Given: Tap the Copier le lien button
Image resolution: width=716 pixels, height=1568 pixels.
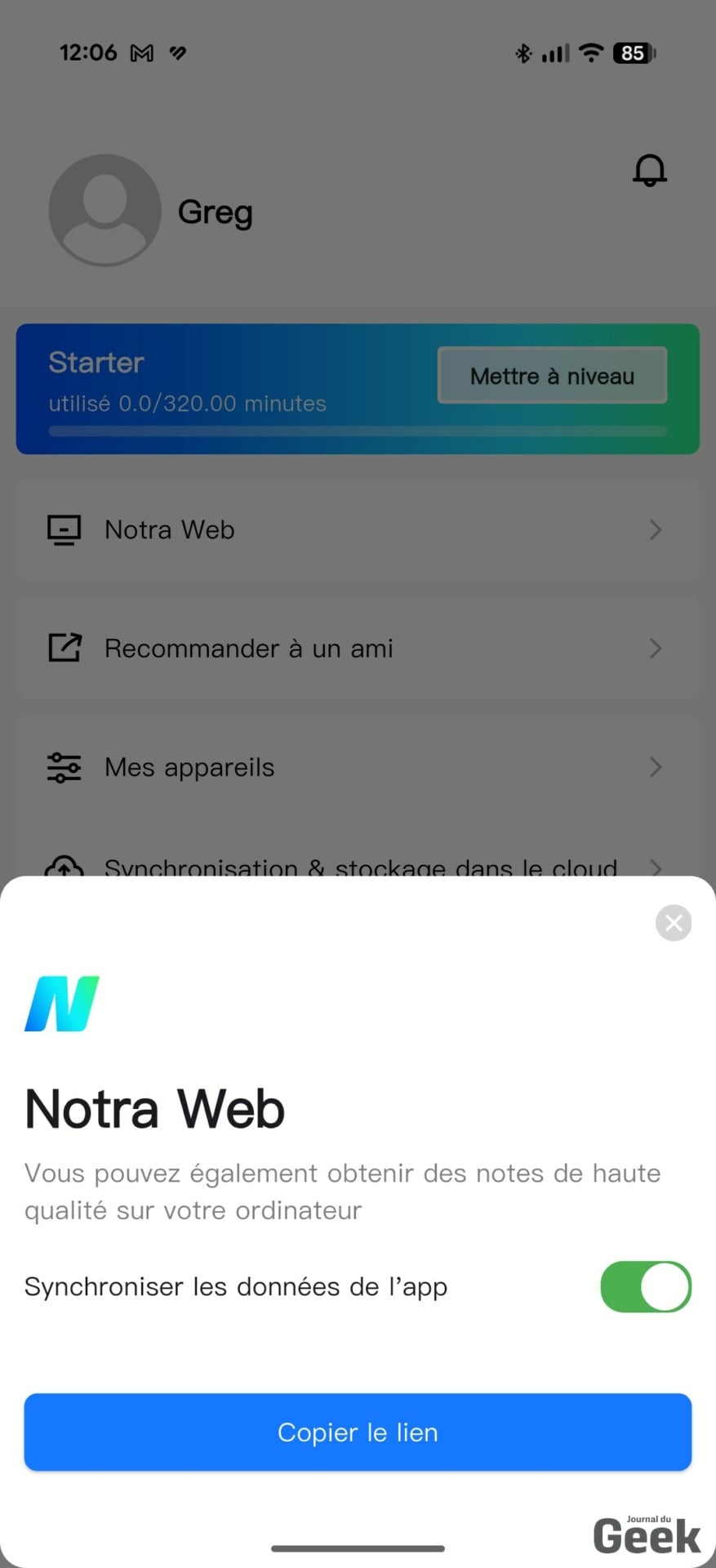Looking at the screenshot, I should [358, 1432].
